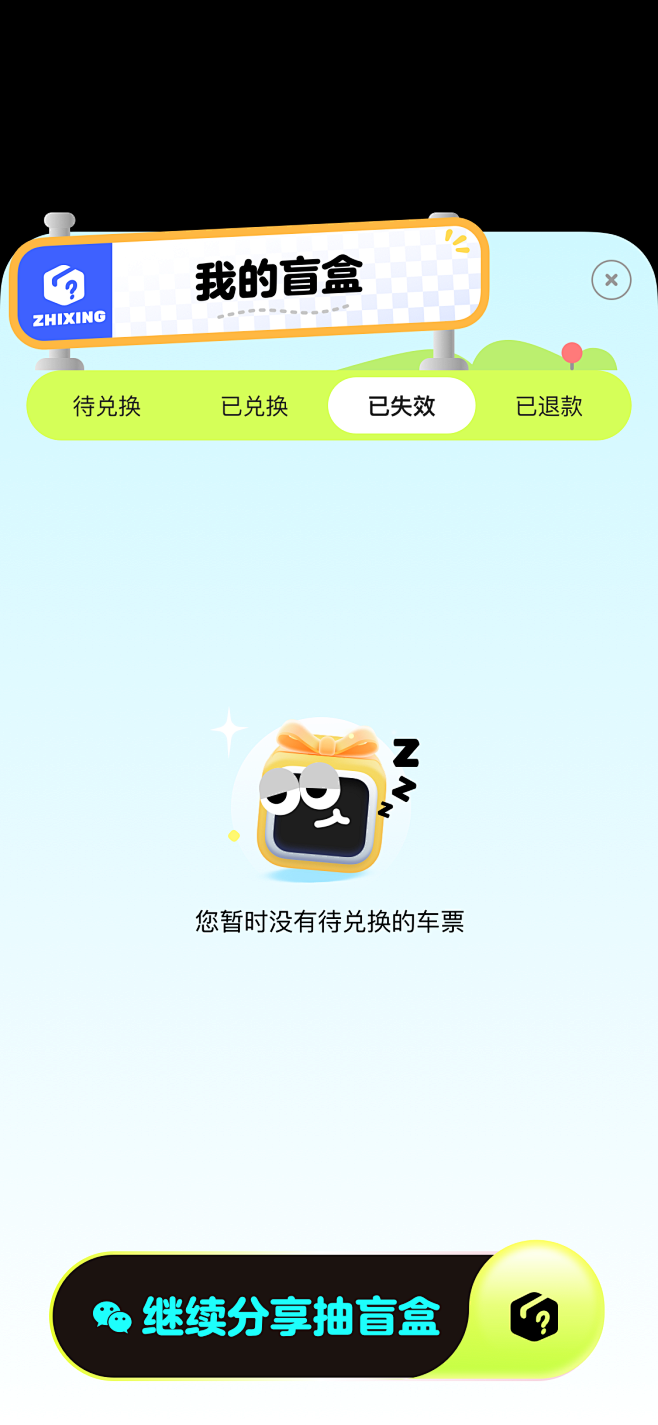Close the 我的盲盒 panel
Screen dimensions: 658x1425
tap(611, 280)
